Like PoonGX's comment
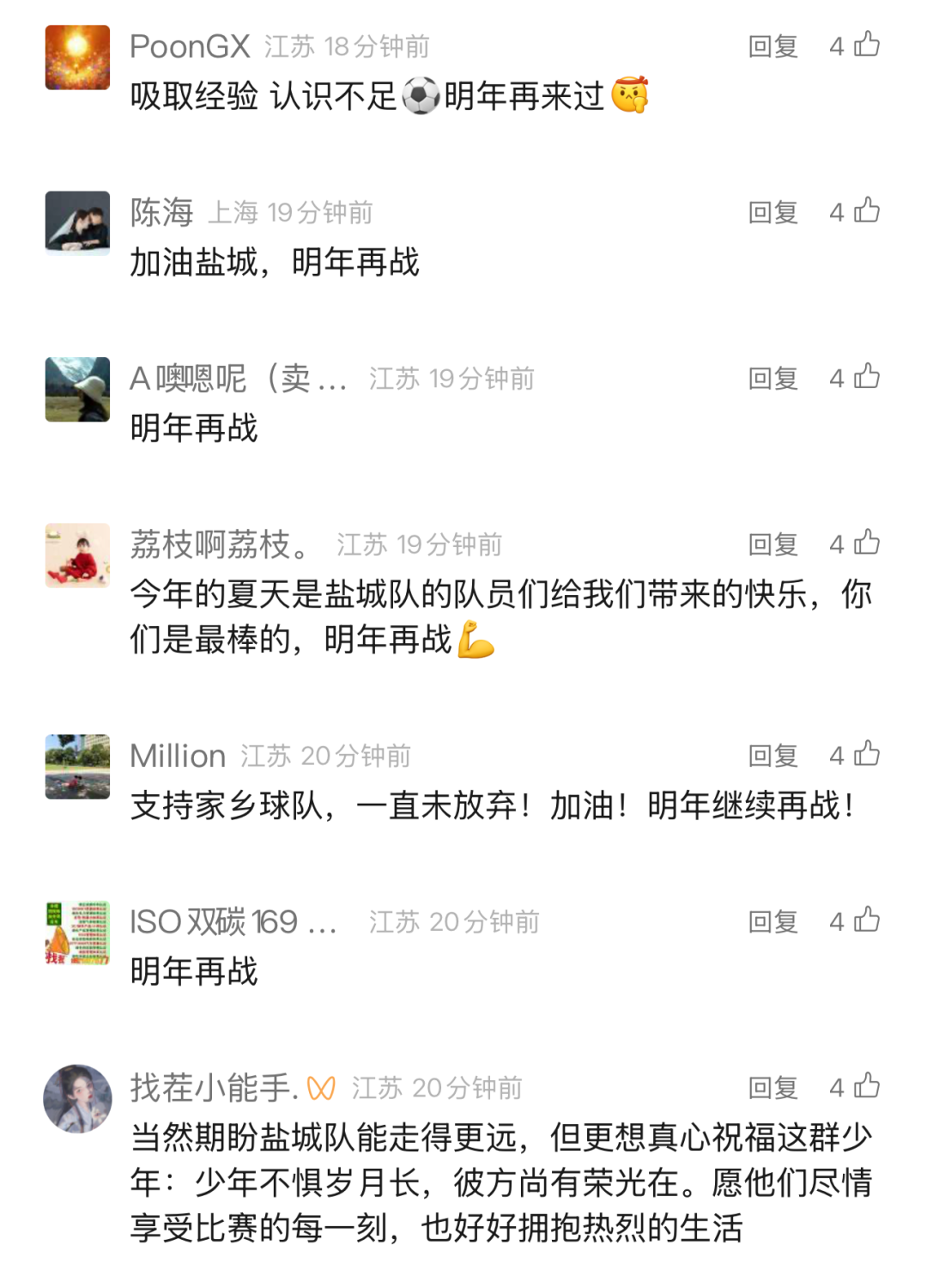 click(x=866, y=45)
